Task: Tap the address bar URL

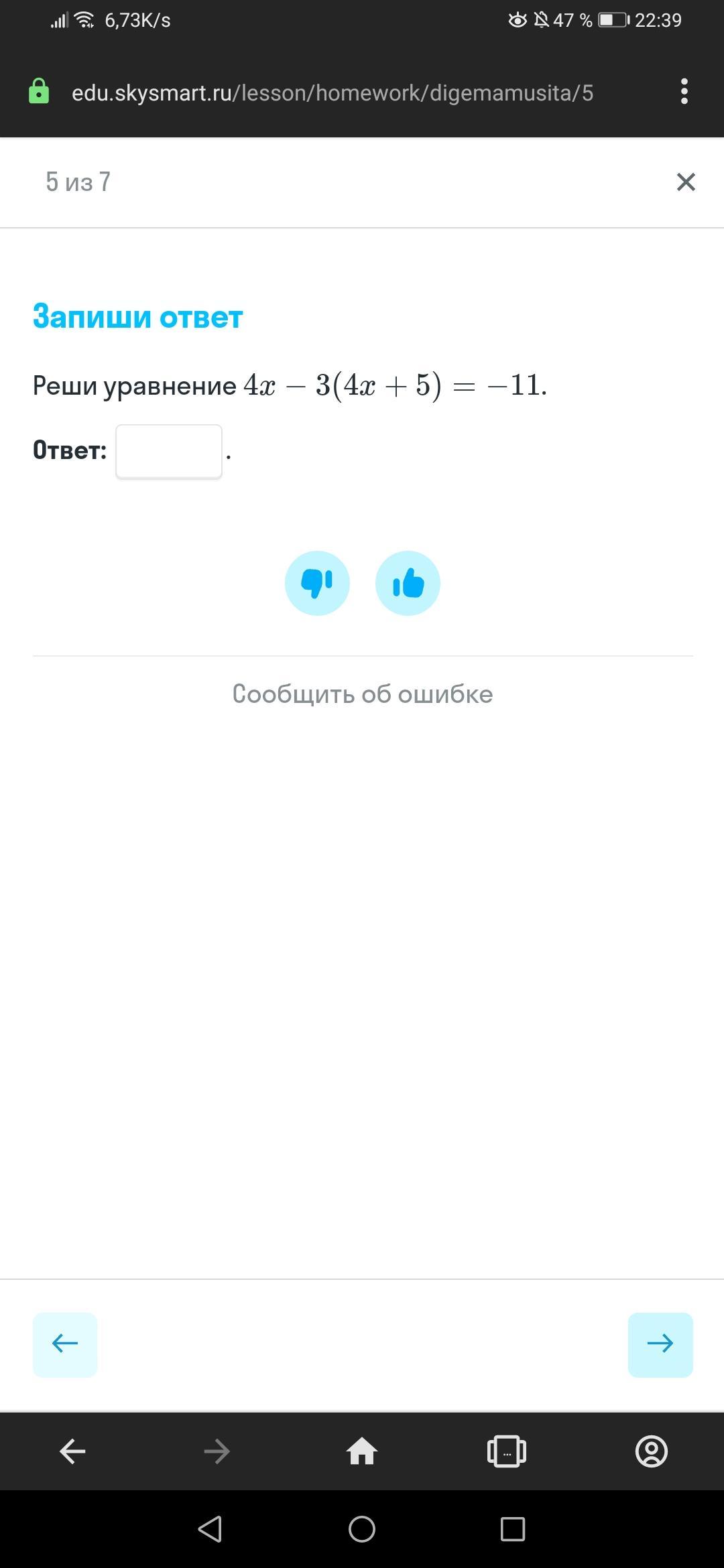Action: pos(332,92)
